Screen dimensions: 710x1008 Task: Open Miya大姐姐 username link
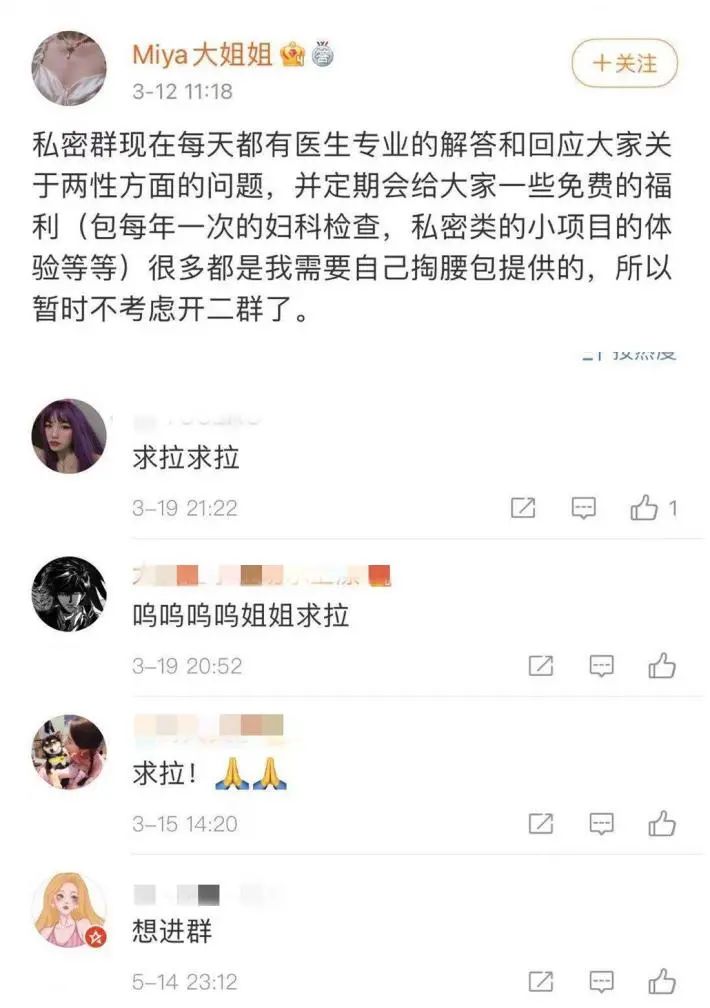203,56
